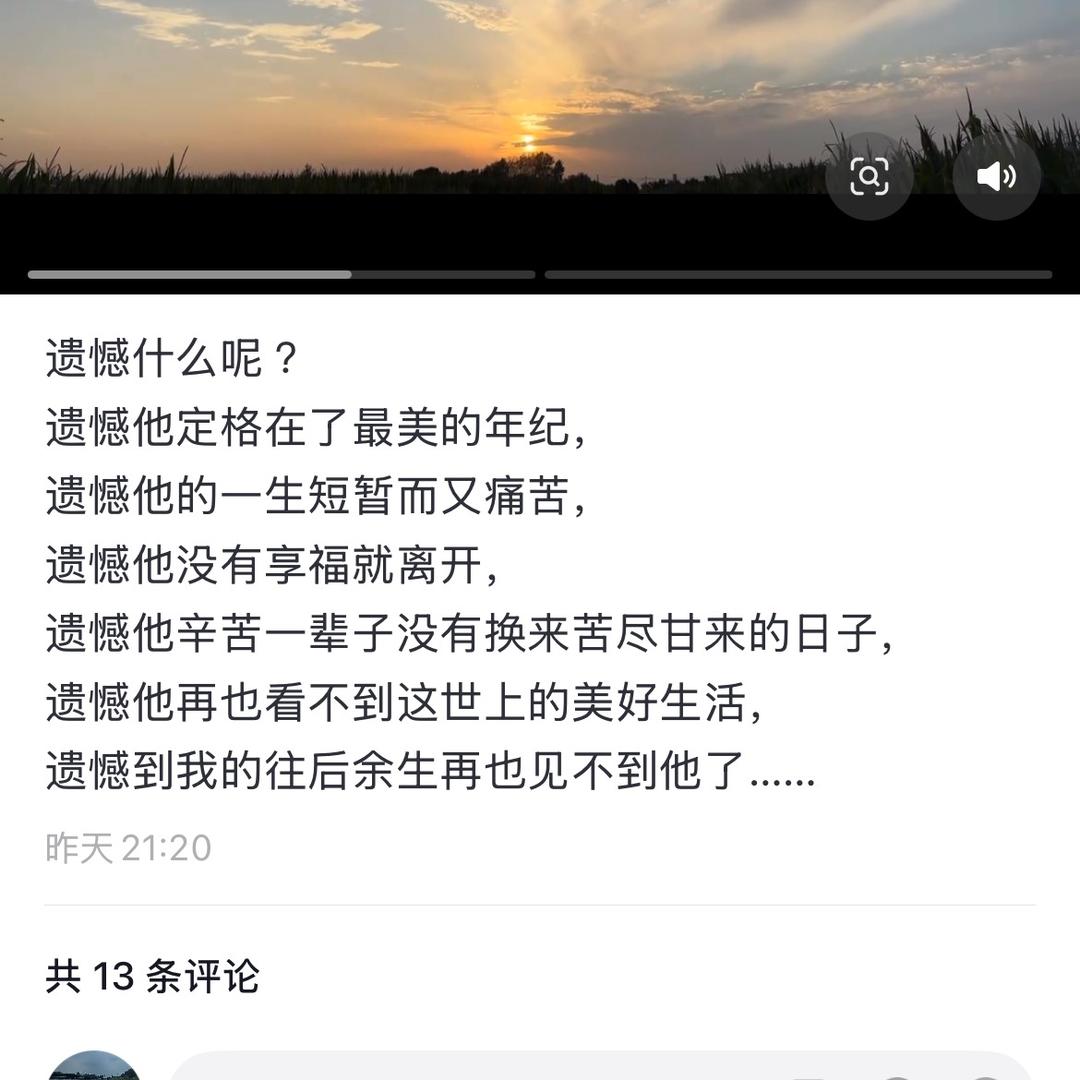
Task: Jump to the second media segment
Action: pos(798,274)
